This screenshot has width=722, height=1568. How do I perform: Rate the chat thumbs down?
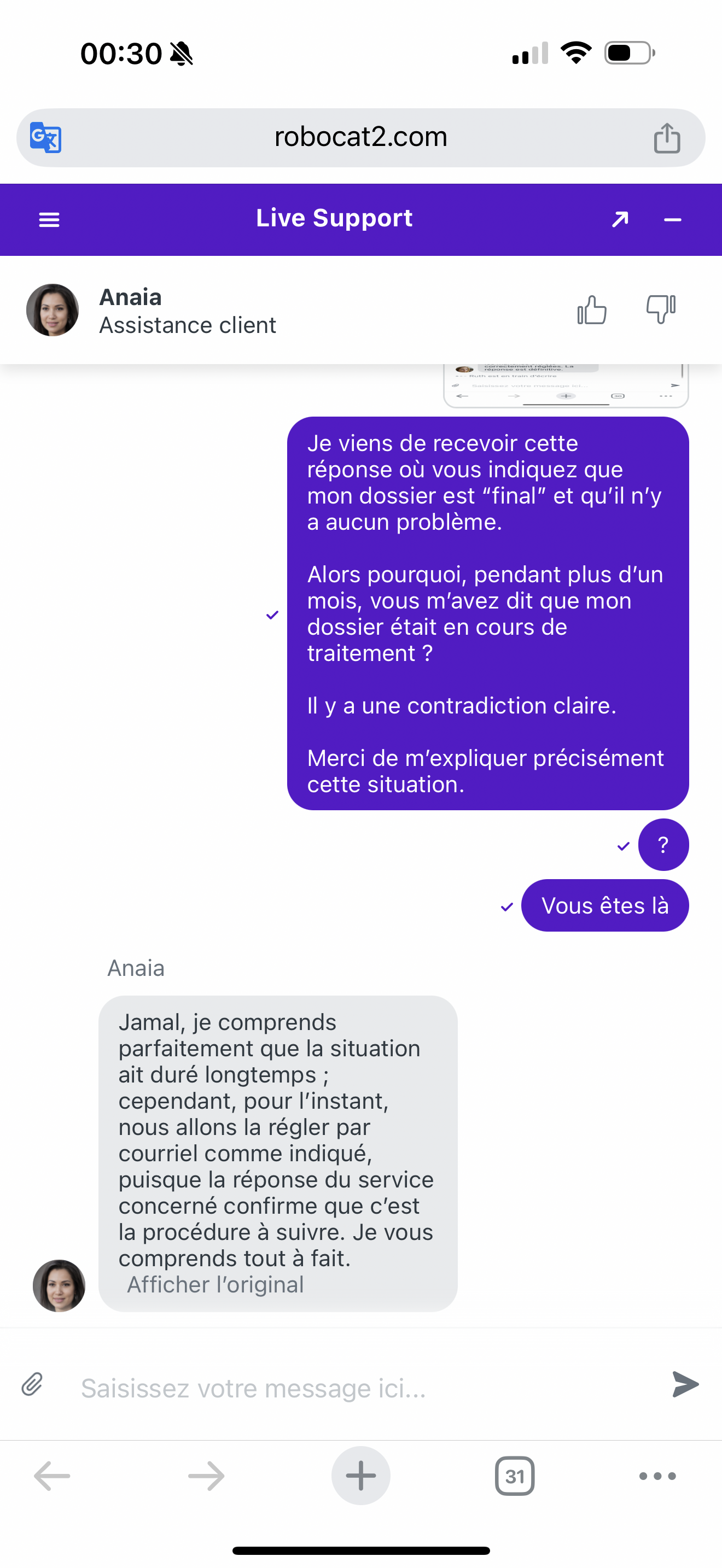pos(661,310)
